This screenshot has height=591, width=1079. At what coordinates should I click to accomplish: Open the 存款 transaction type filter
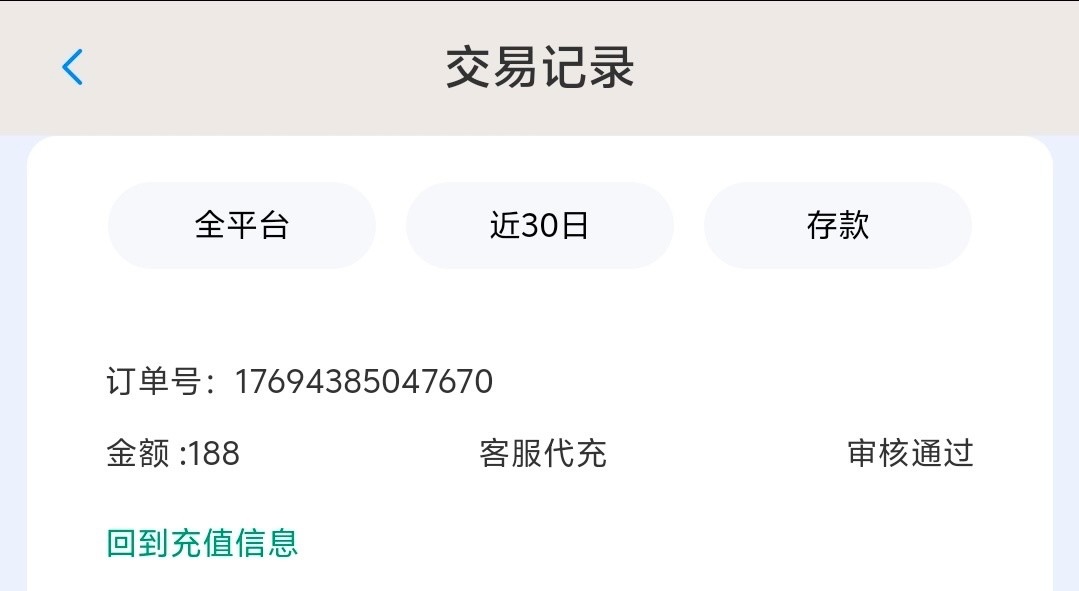(x=837, y=226)
